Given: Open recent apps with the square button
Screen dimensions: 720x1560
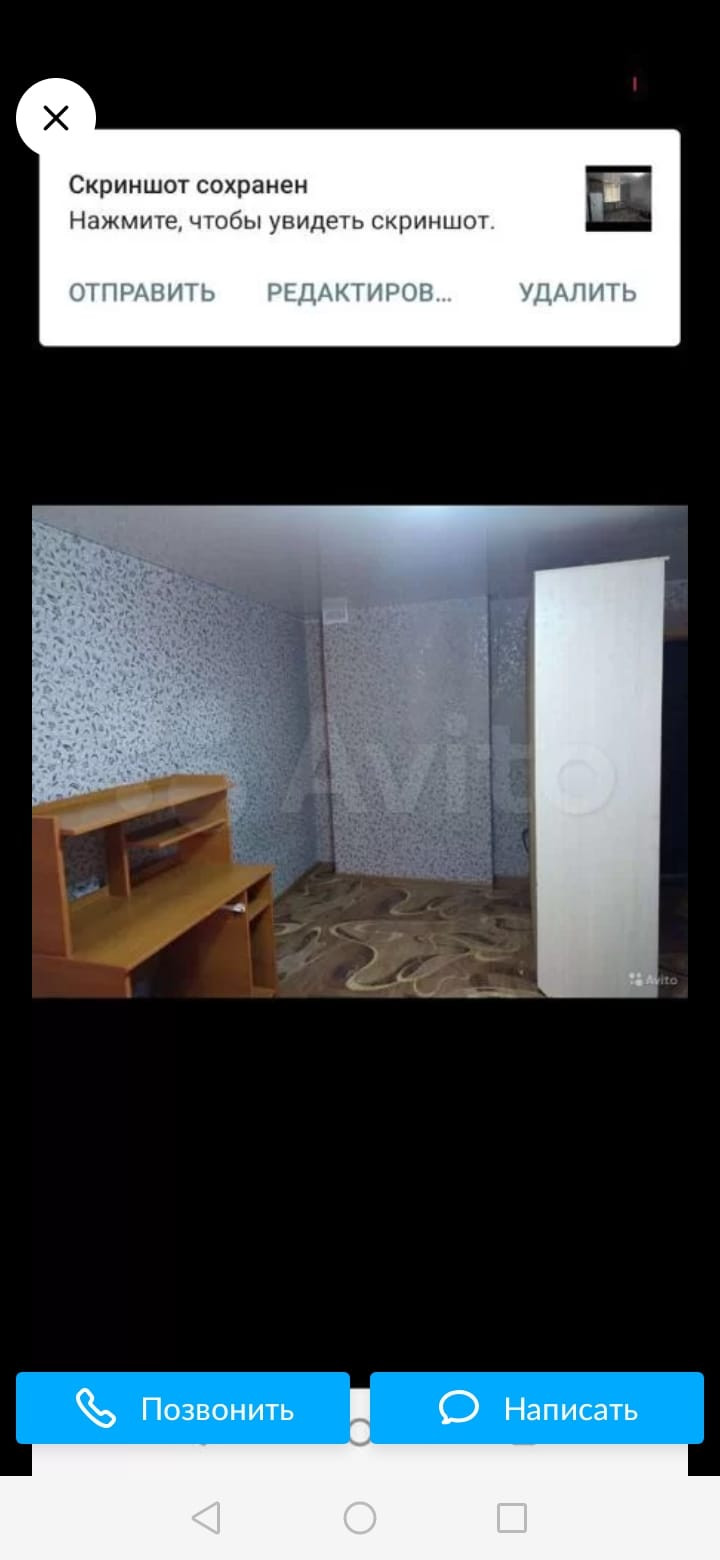Looking at the screenshot, I should pyautogui.click(x=511, y=1518).
